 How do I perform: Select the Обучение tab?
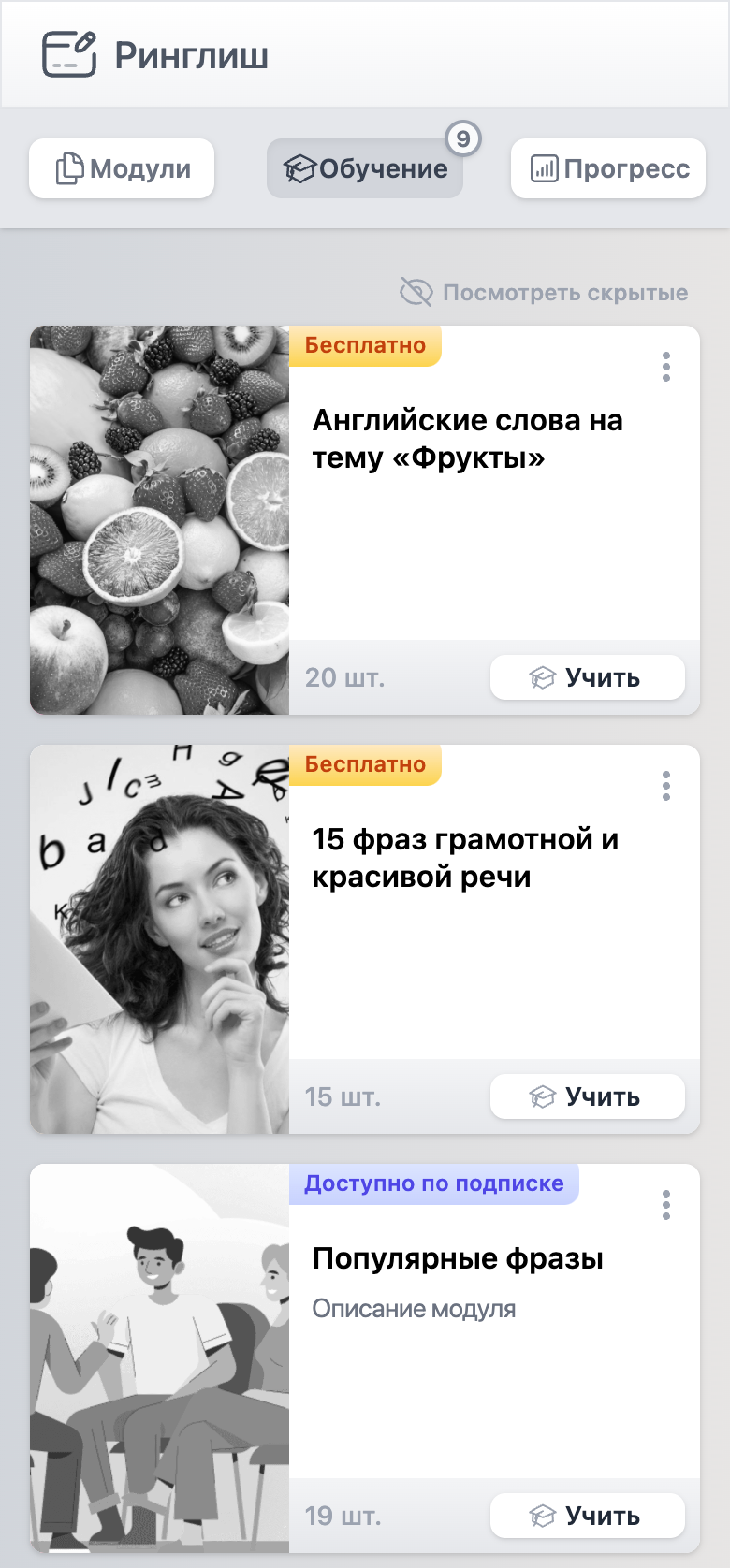[x=365, y=168]
